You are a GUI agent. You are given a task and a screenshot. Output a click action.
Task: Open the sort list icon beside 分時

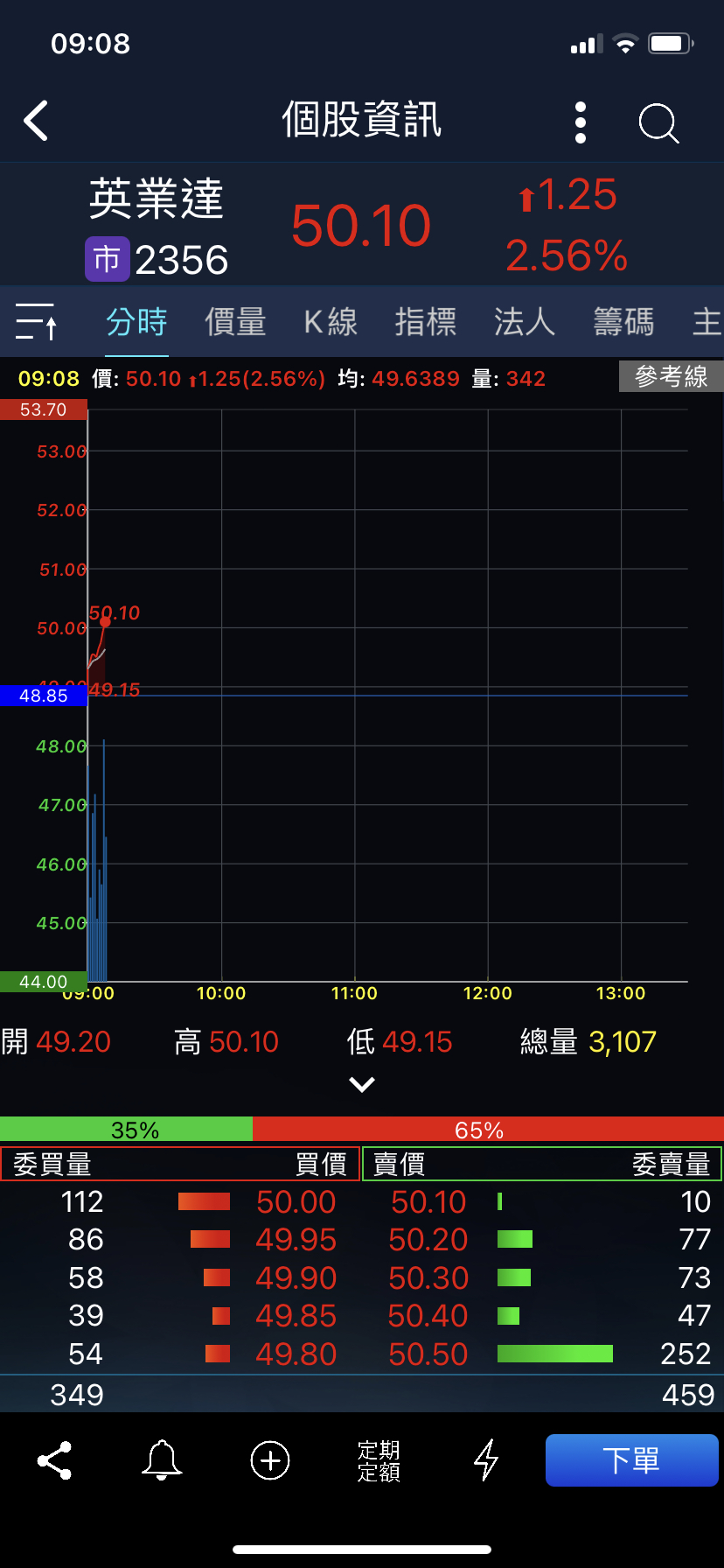[37, 322]
